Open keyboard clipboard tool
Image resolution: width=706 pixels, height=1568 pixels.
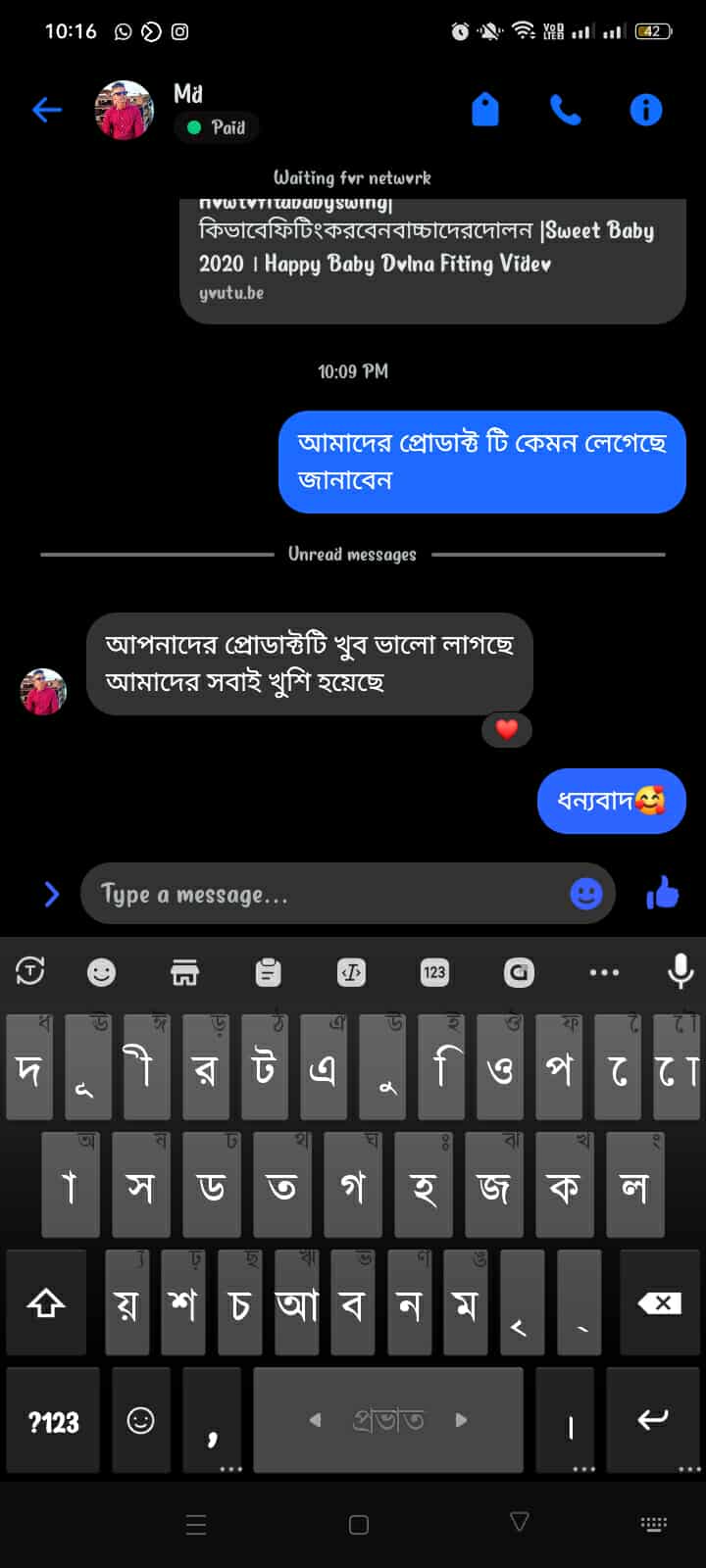pyautogui.click(x=268, y=972)
